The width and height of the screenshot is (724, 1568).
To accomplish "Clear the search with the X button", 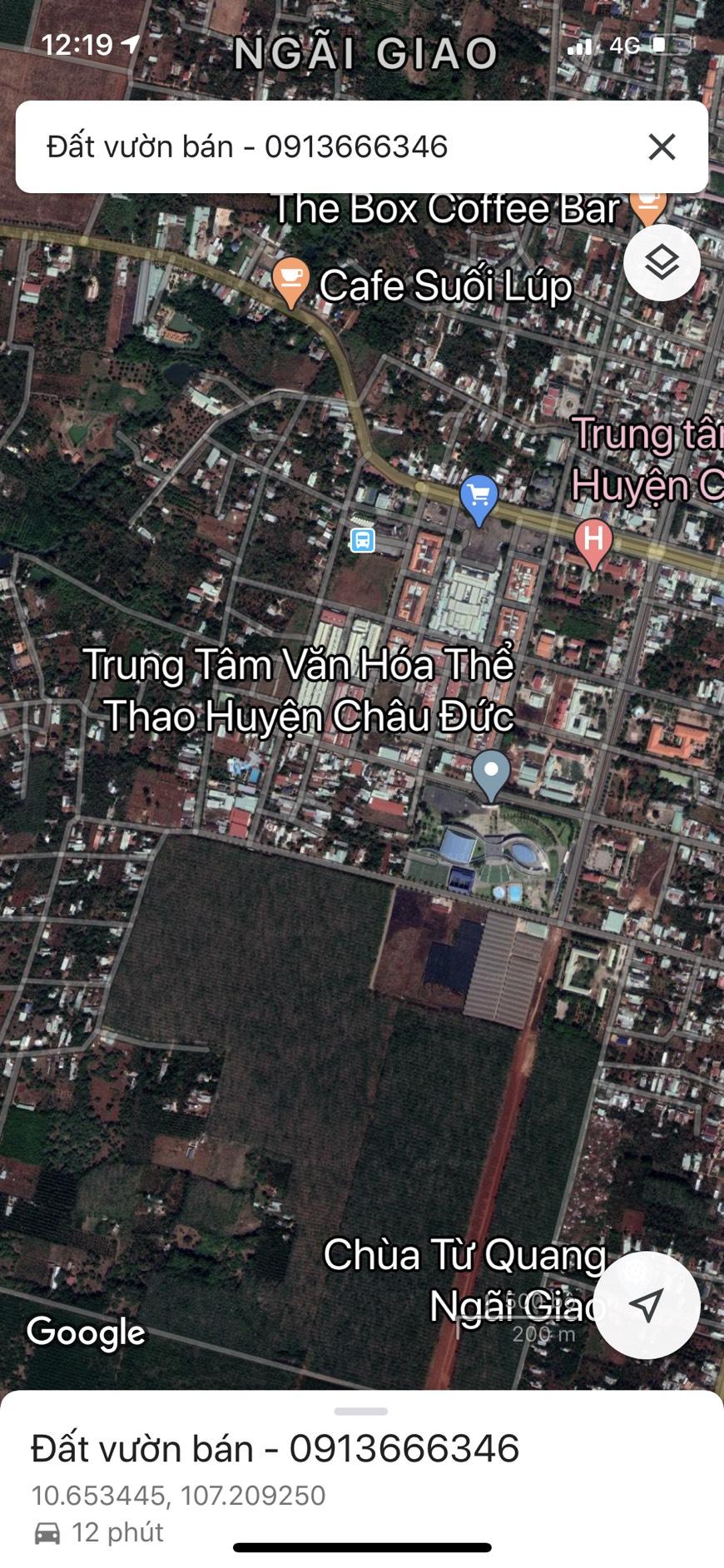I will point(662,147).
